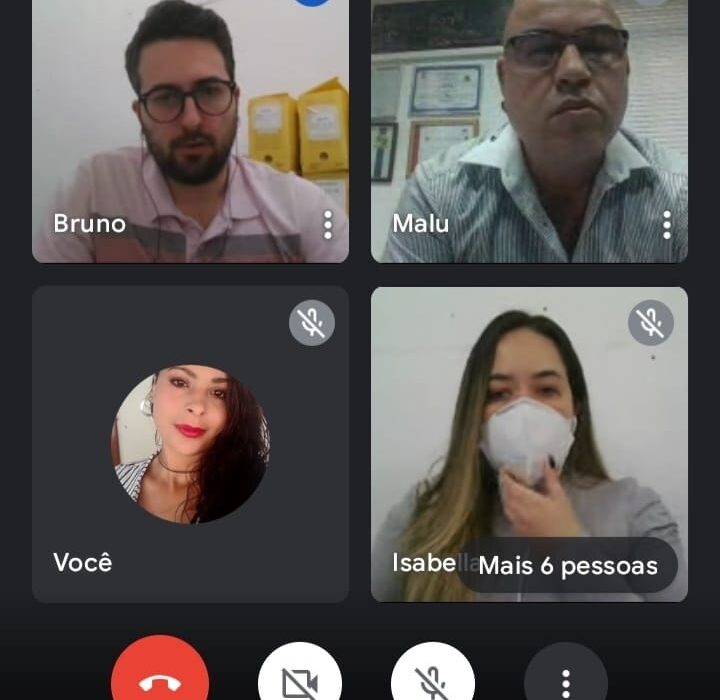The height and width of the screenshot is (700, 720).
Task: Hang up the call
Action: (160, 680)
